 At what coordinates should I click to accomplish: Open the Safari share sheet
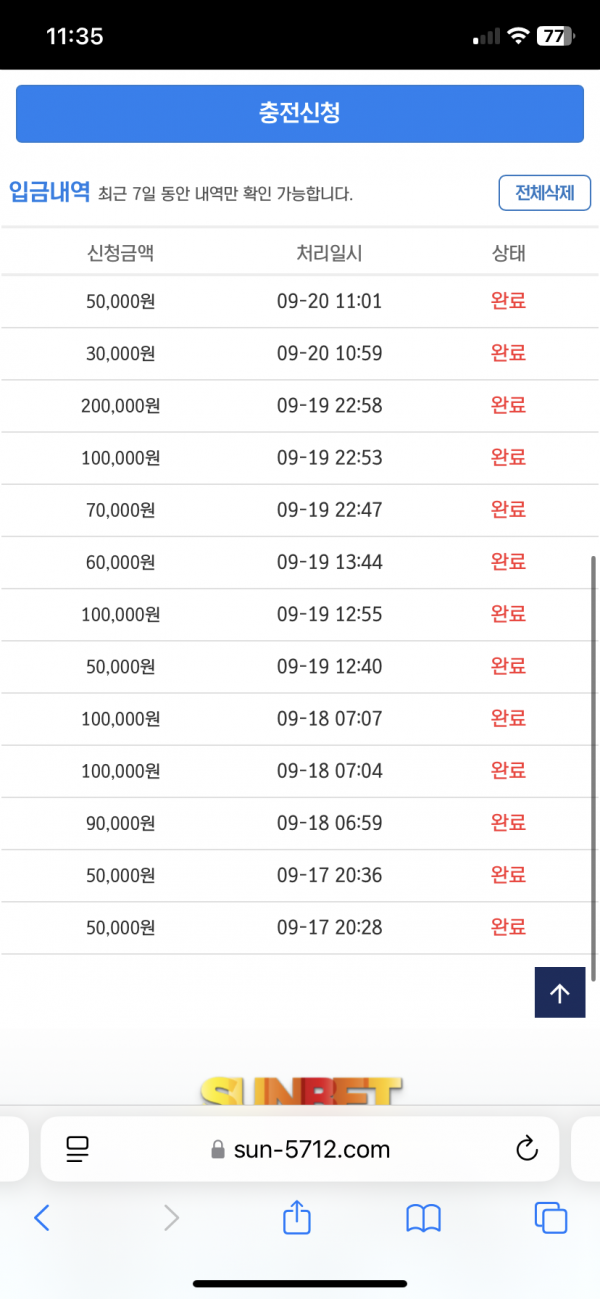(x=297, y=1216)
